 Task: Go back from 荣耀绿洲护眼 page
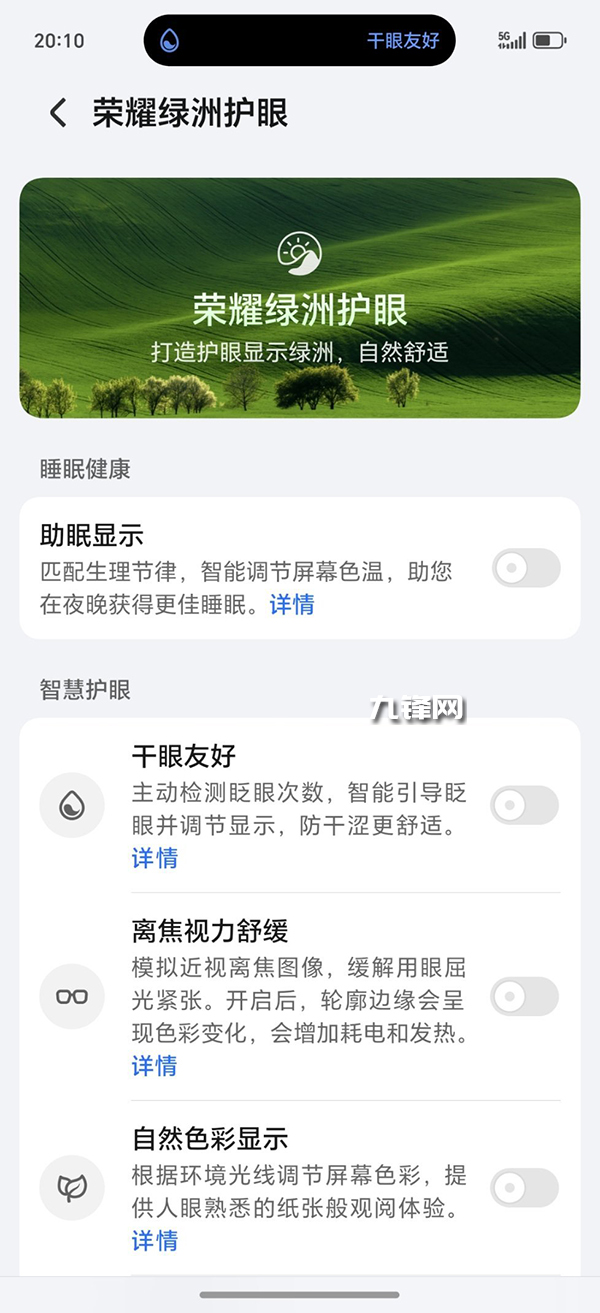point(58,113)
